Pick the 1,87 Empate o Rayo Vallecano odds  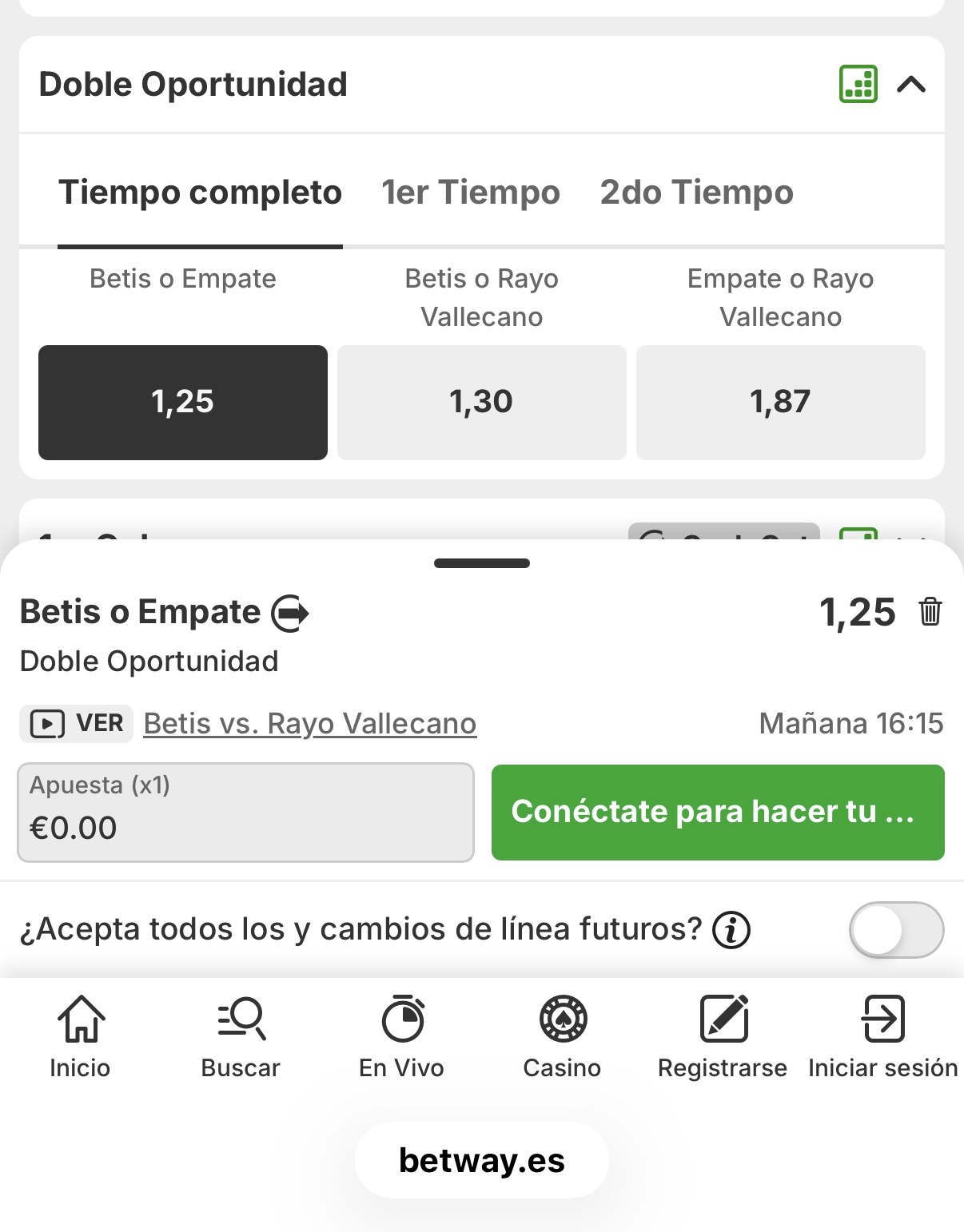point(780,402)
